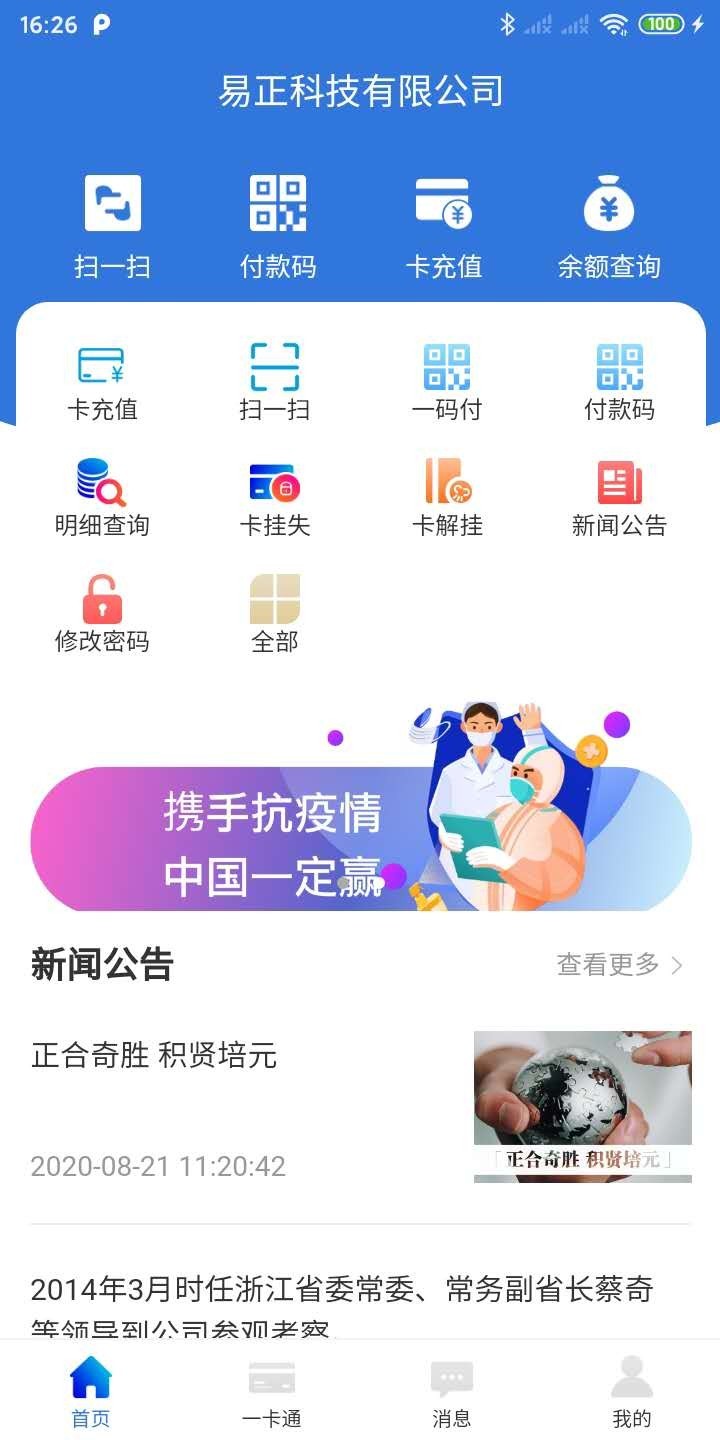Report lost card via 卡挂失

(274, 495)
